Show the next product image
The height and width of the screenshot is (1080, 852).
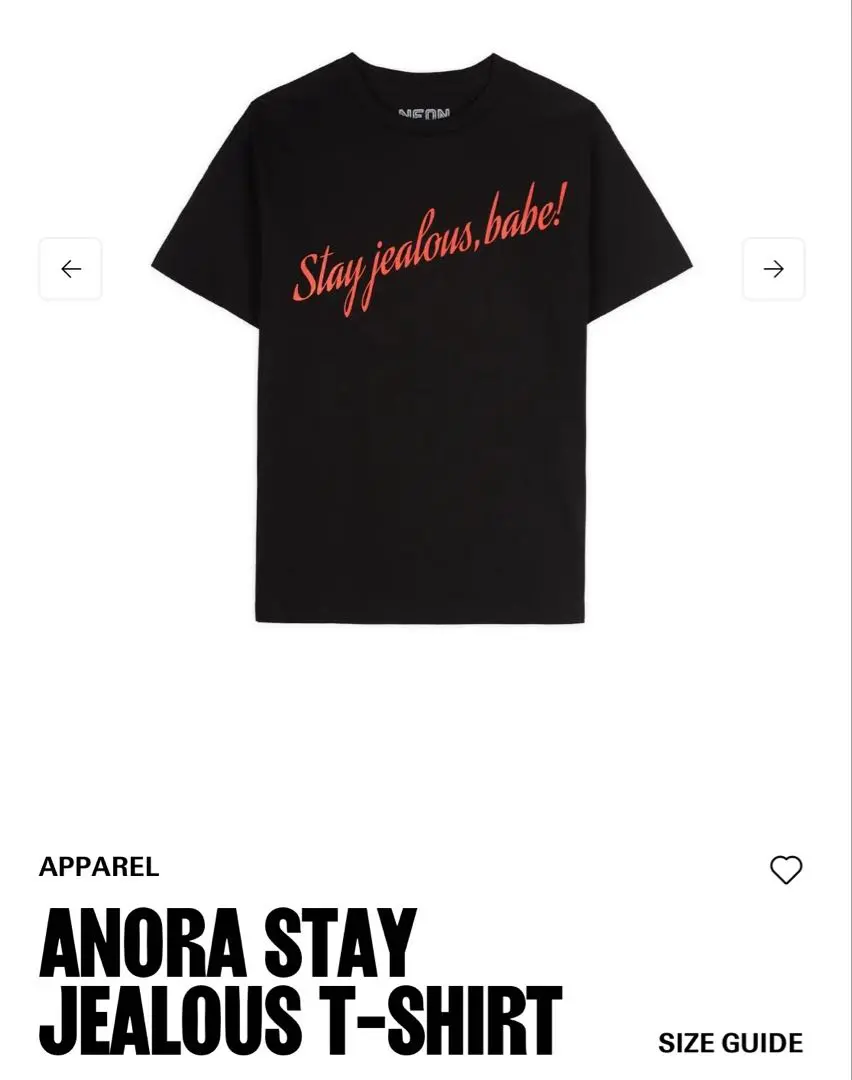point(773,269)
